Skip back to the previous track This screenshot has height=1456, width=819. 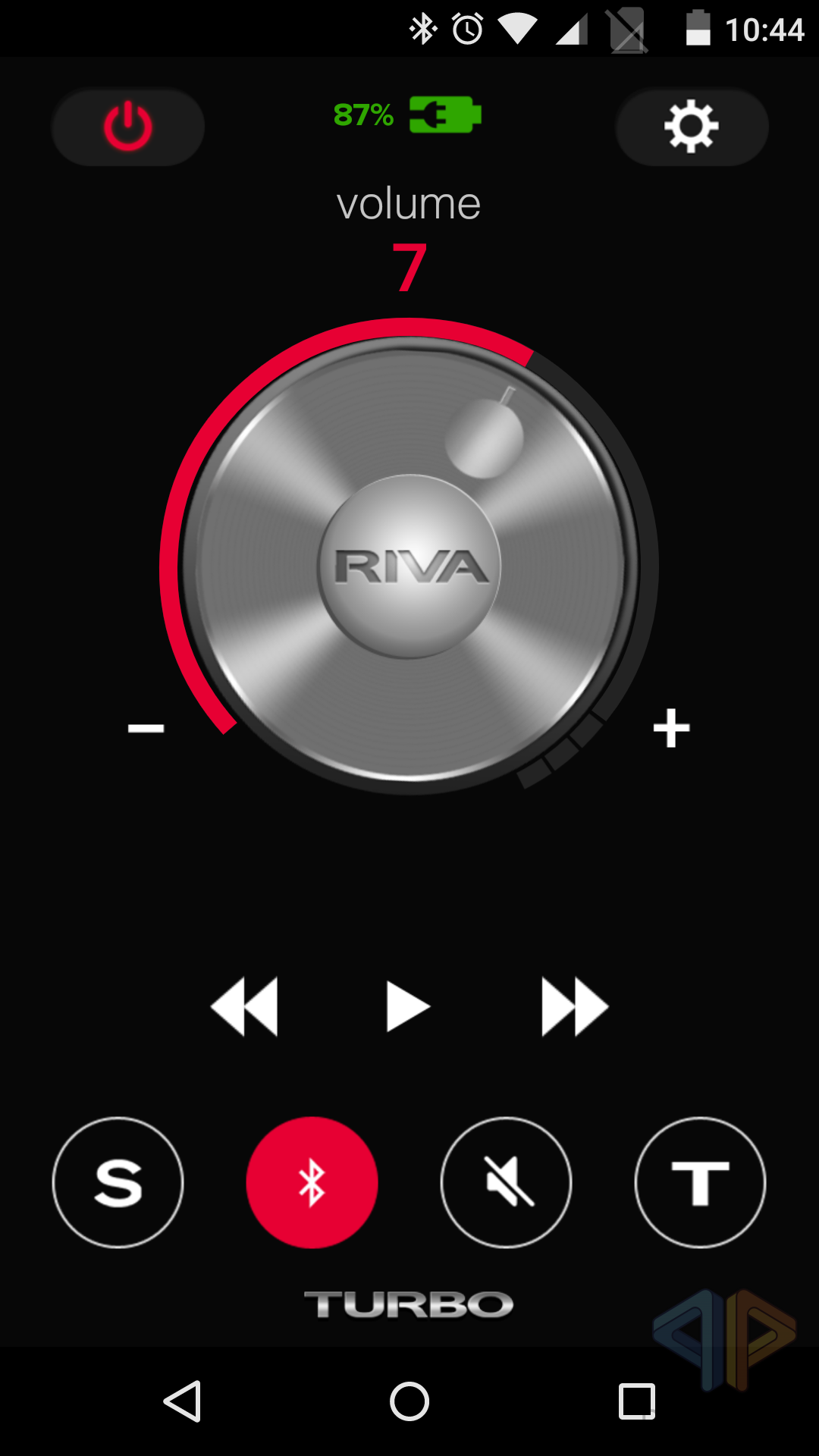(244, 1006)
